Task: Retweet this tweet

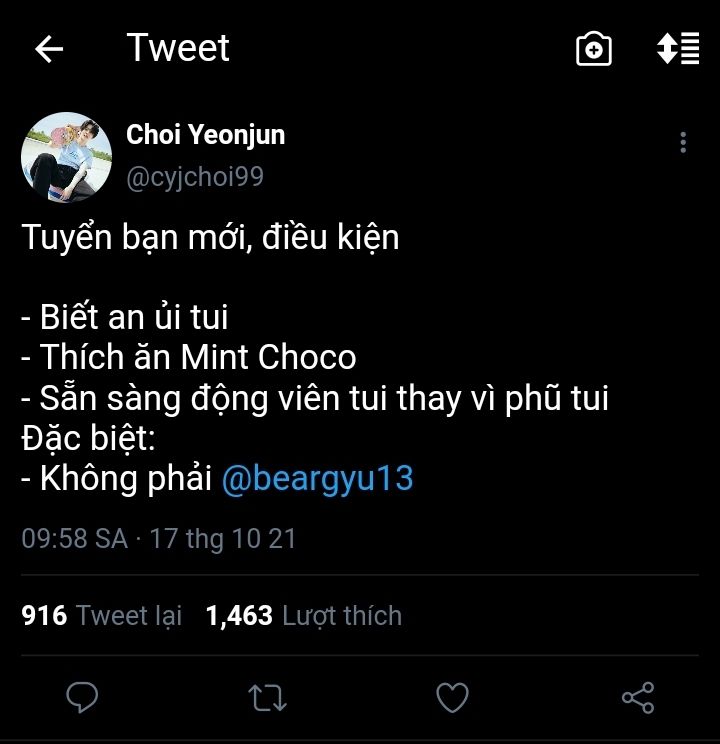Action: [267, 697]
